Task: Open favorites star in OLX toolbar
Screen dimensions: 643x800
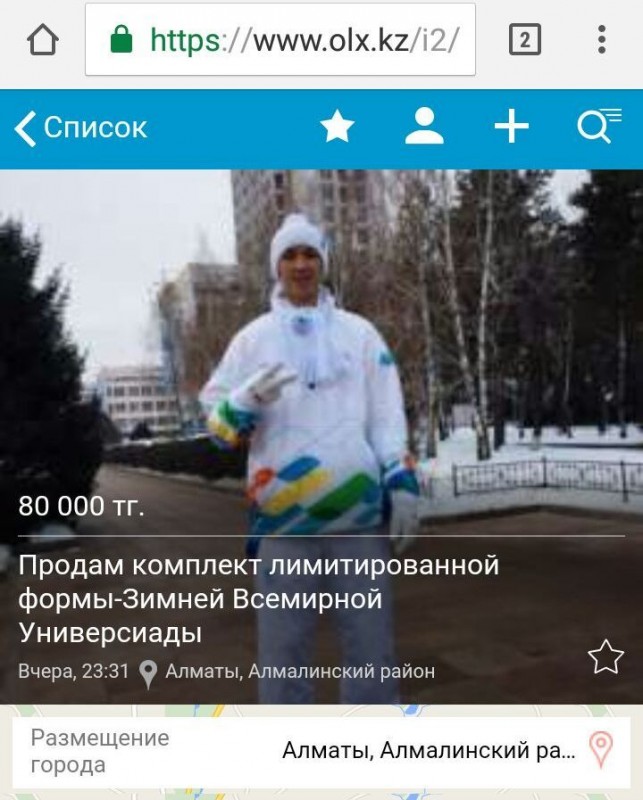Action: click(337, 127)
